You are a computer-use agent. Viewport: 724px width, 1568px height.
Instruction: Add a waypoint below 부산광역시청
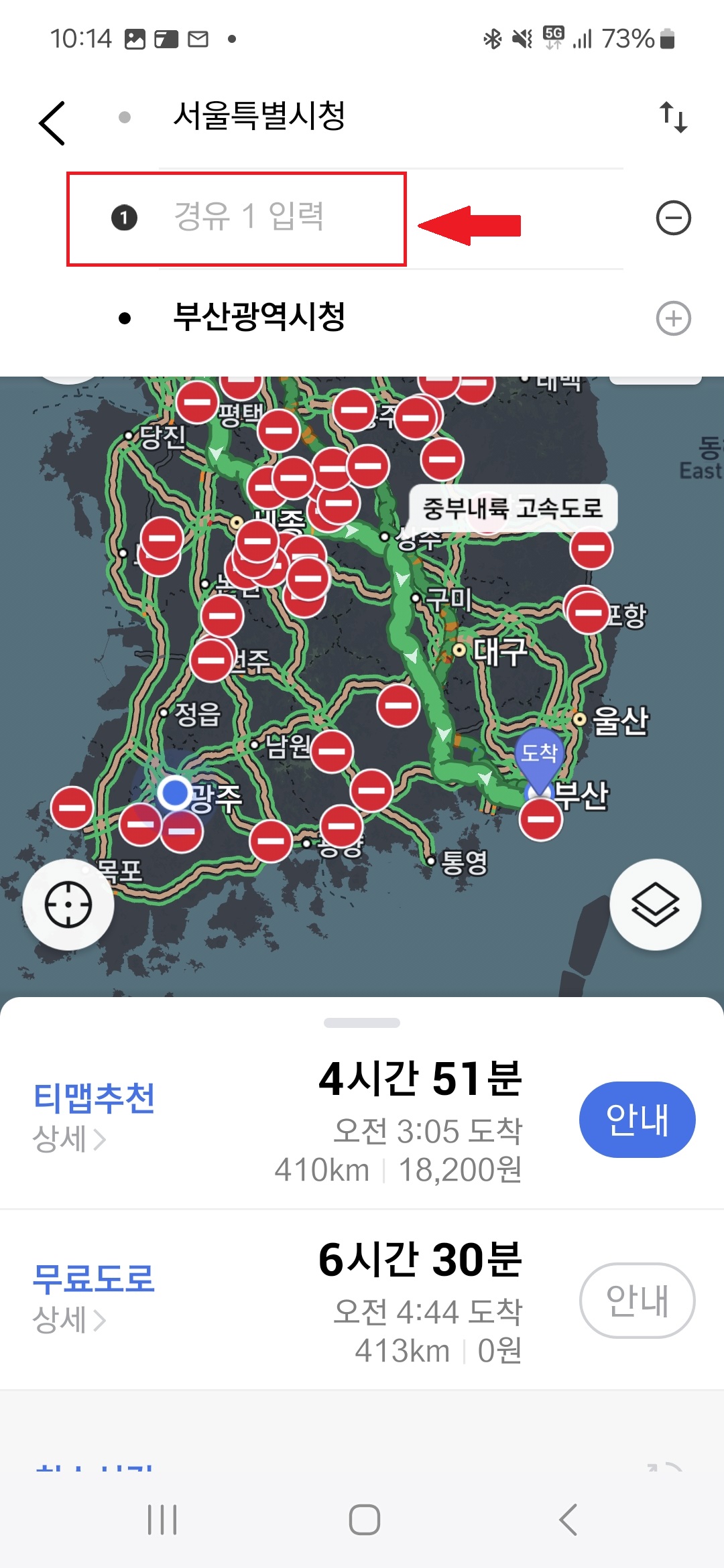click(x=672, y=318)
